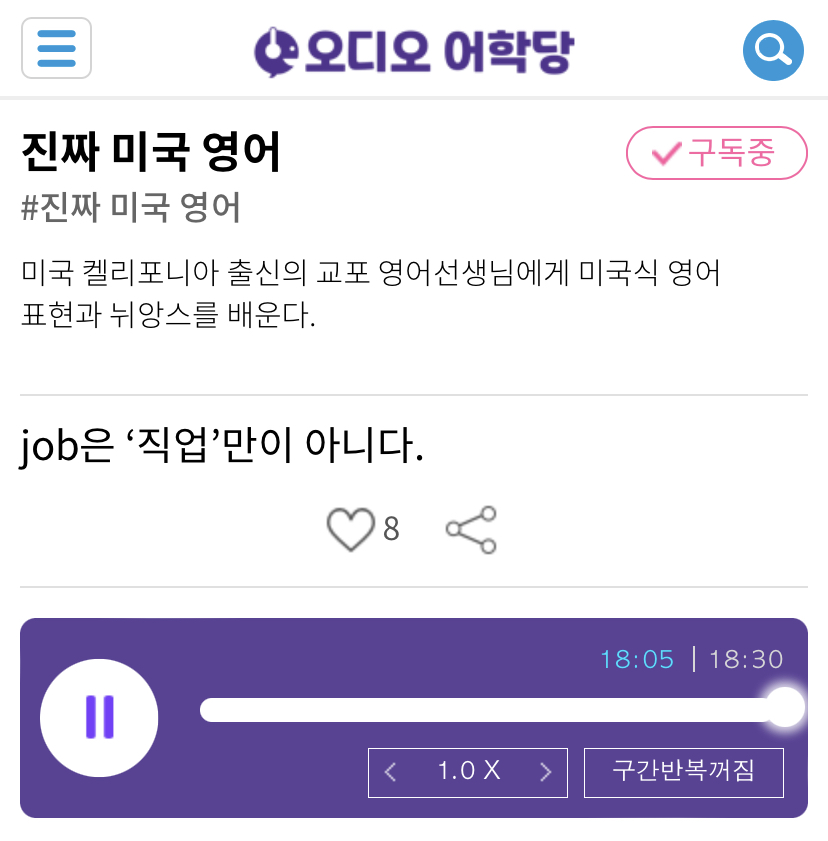Click the 18:05 elapsed time display
This screenshot has width=828, height=841.
pos(636,659)
